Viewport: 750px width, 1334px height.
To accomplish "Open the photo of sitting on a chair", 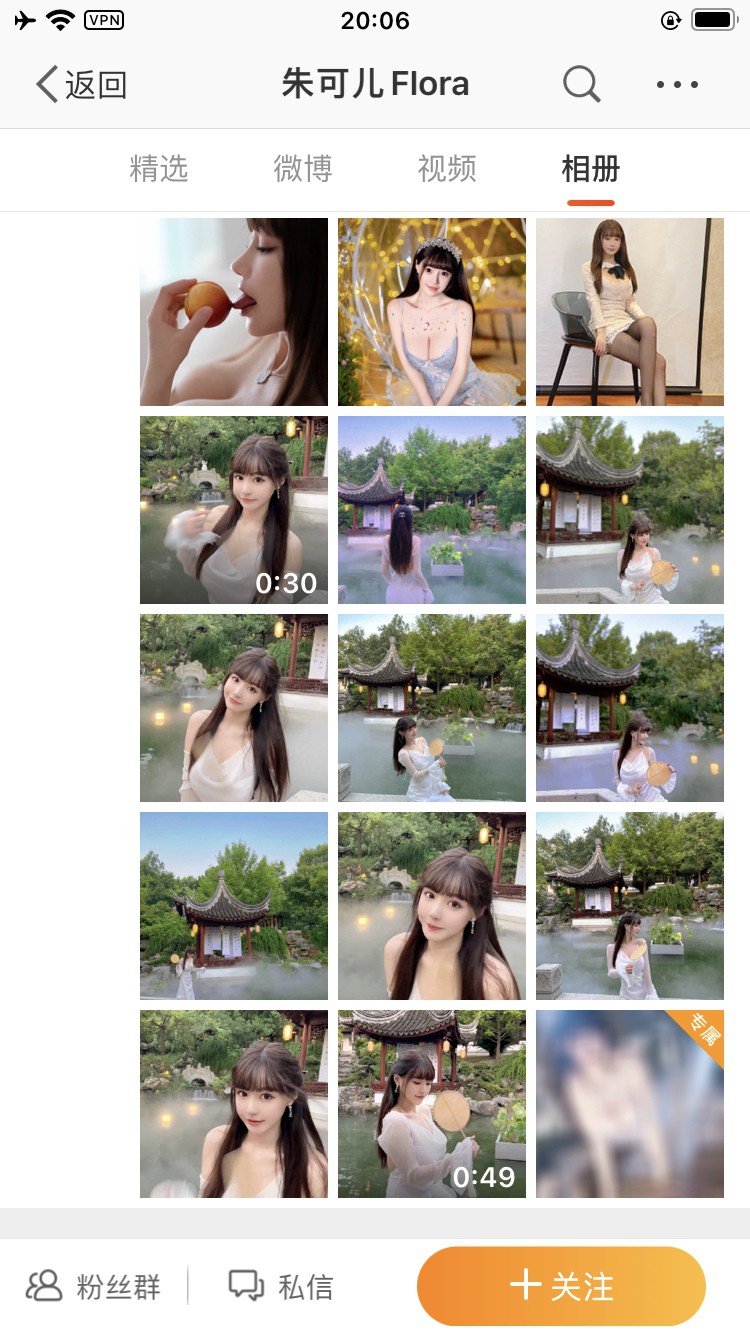I will click(x=629, y=312).
